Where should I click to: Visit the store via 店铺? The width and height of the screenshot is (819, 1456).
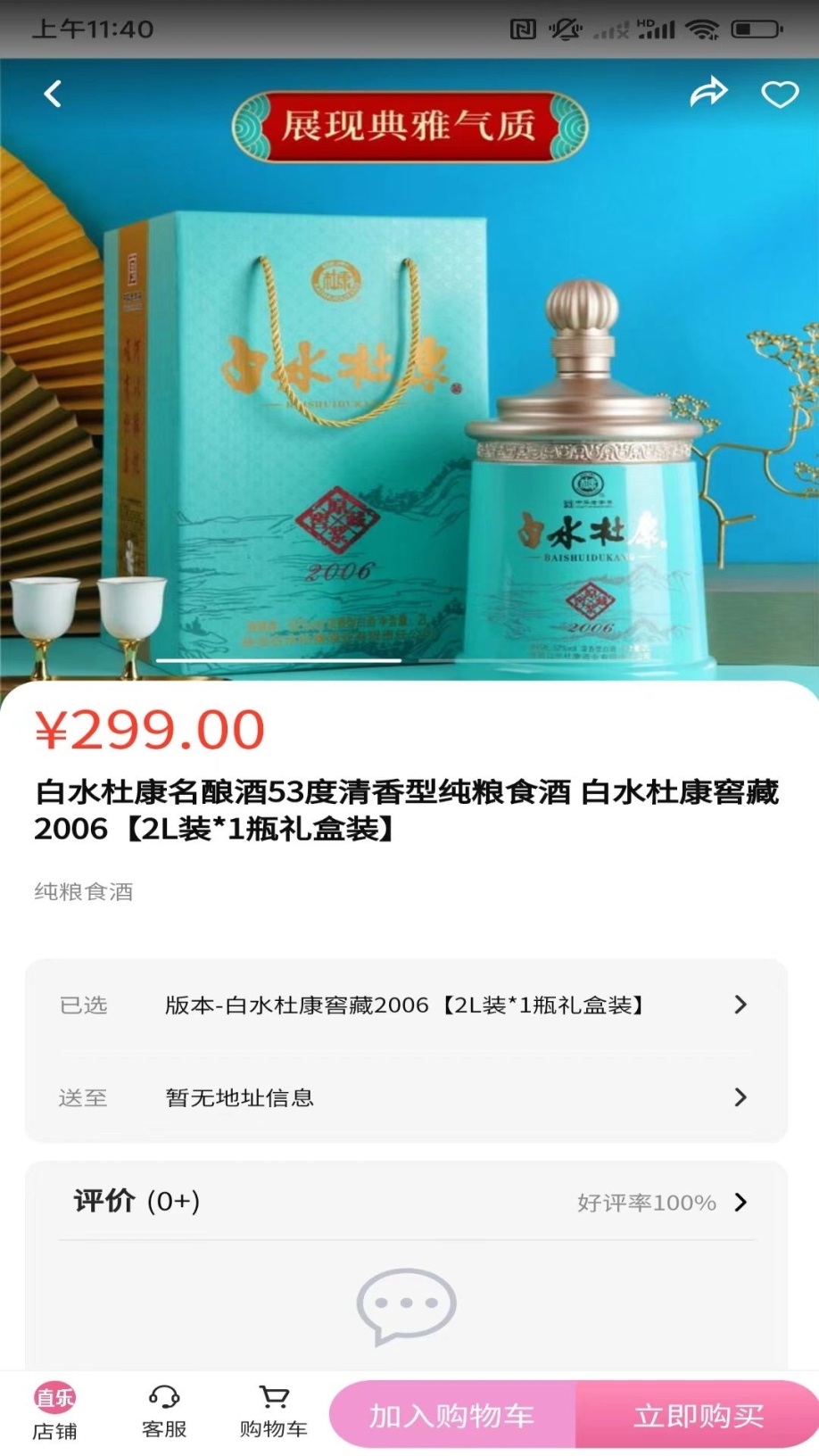(54, 1412)
